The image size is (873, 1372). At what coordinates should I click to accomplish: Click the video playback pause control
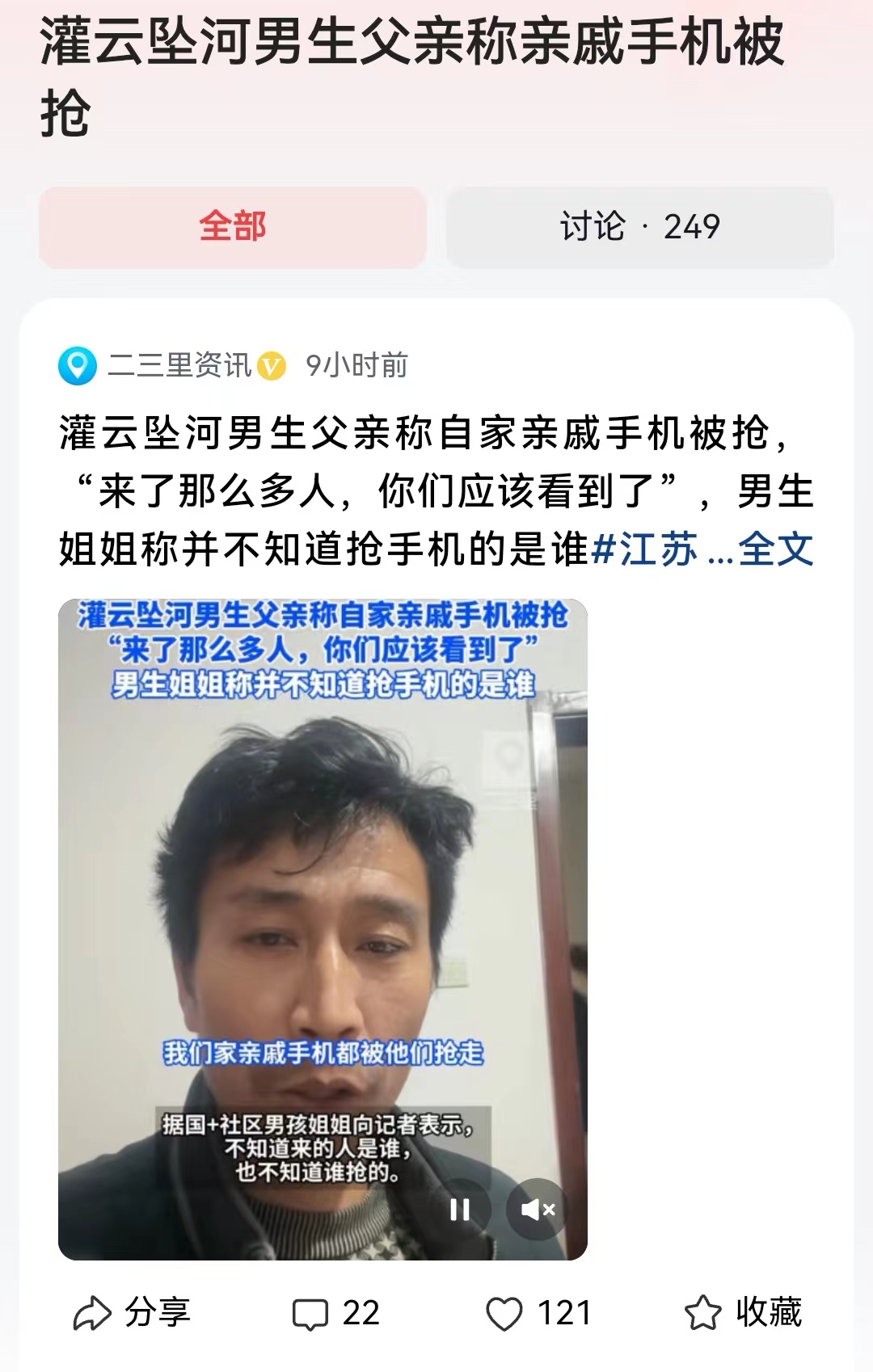tap(461, 1208)
